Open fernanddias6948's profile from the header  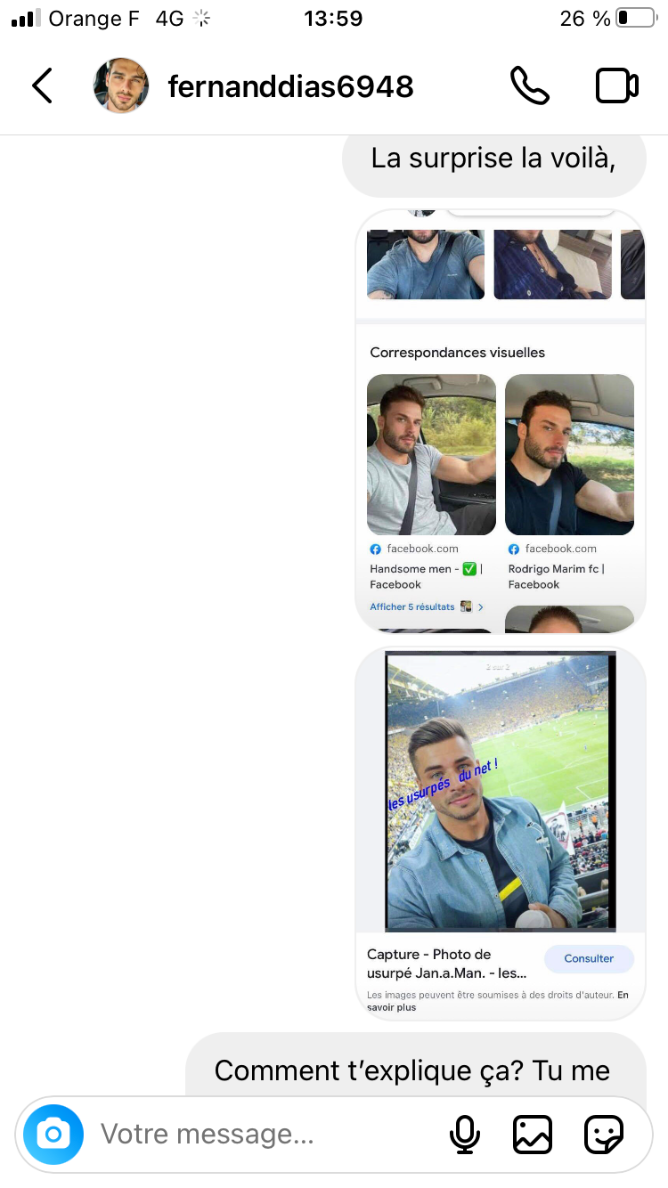click(x=290, y=87)
